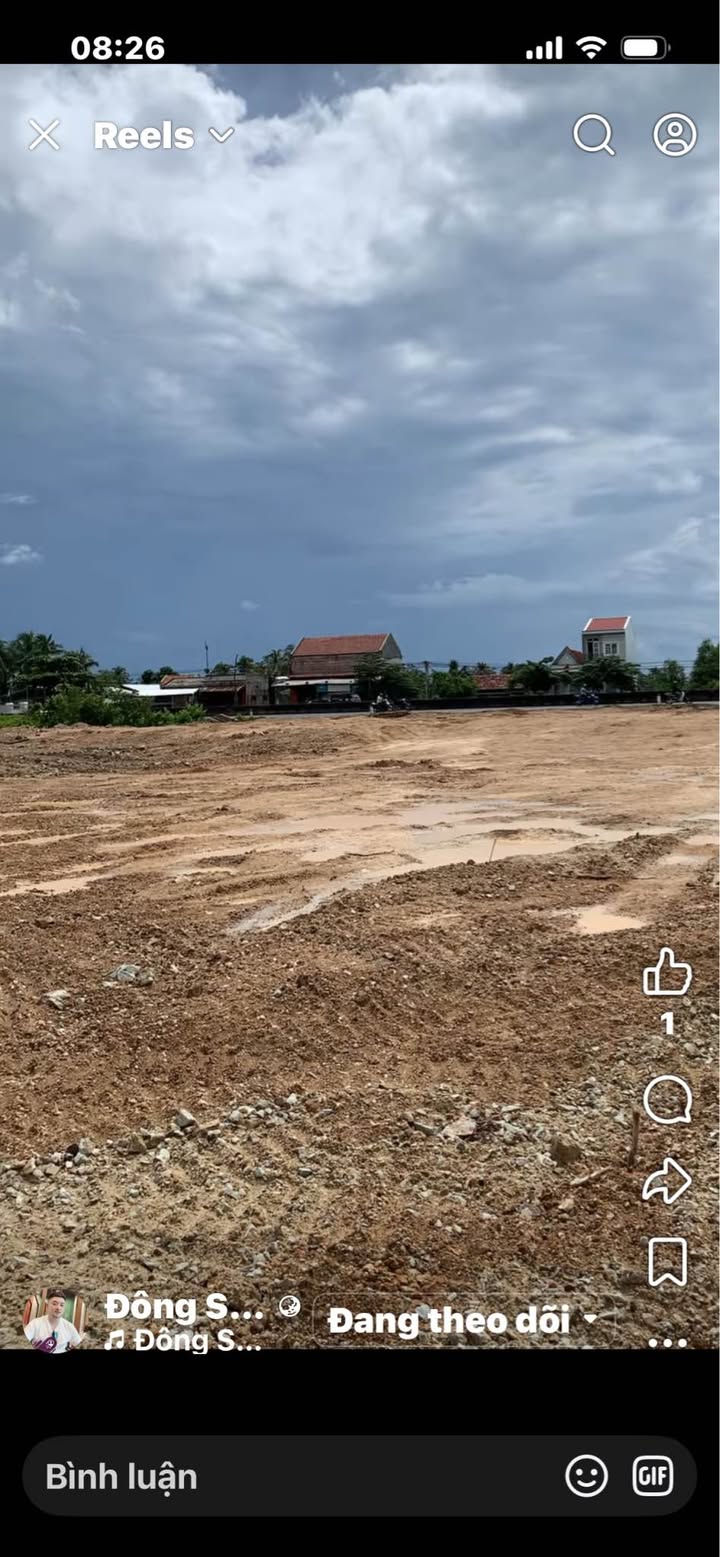
Task: Open the emoji picker
Action: coord(586,1476)
